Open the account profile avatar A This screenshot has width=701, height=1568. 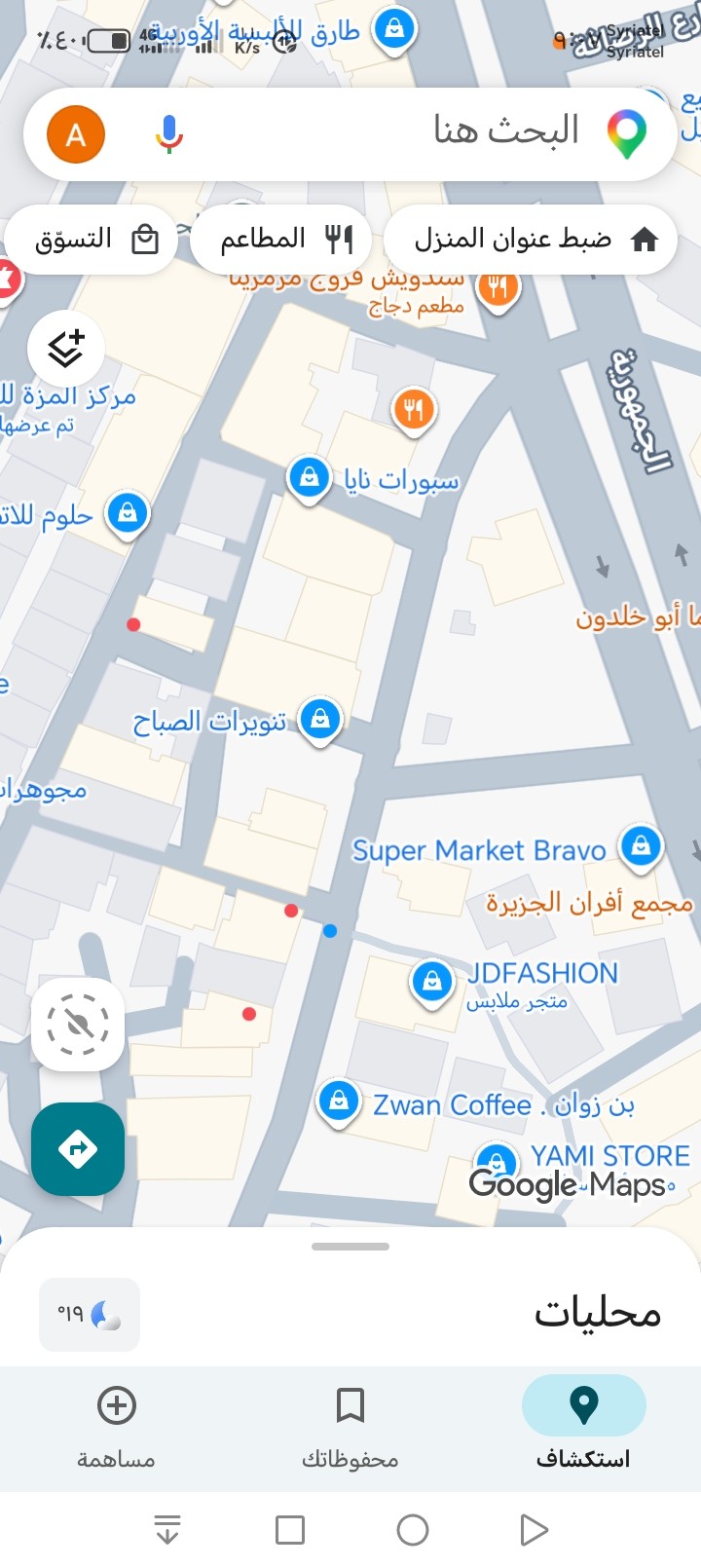pos(76,134)
